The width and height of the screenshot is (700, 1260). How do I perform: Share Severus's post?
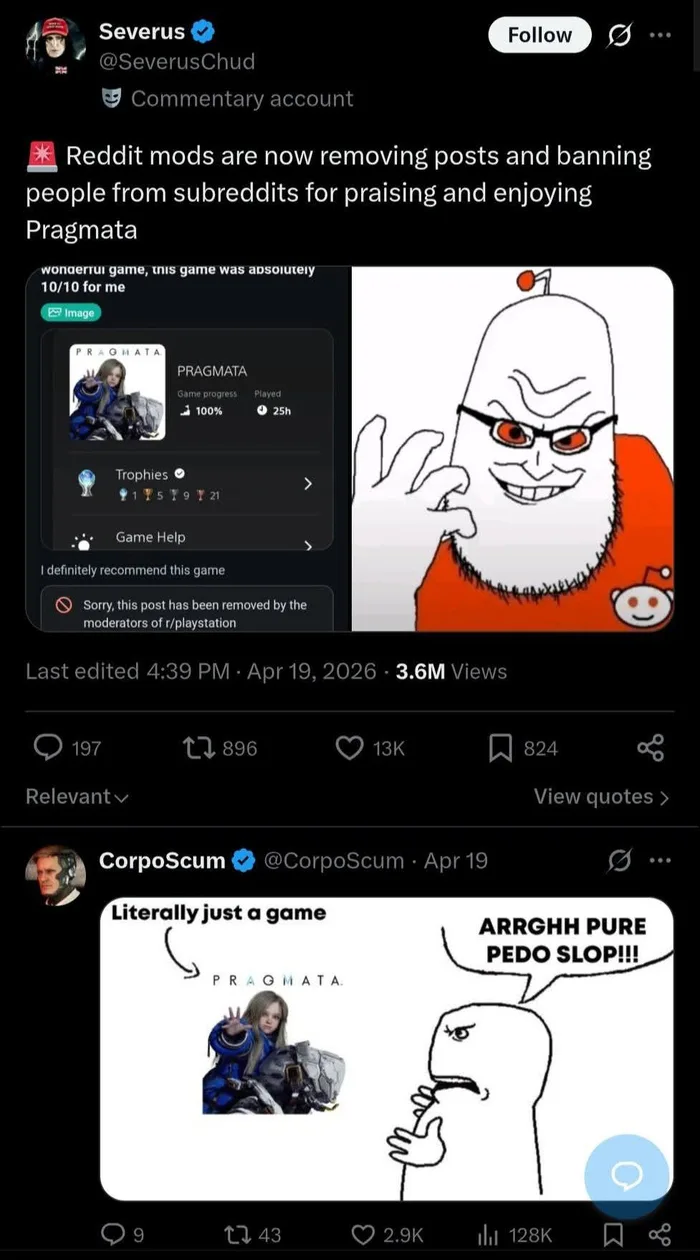(x=650, y=747)
